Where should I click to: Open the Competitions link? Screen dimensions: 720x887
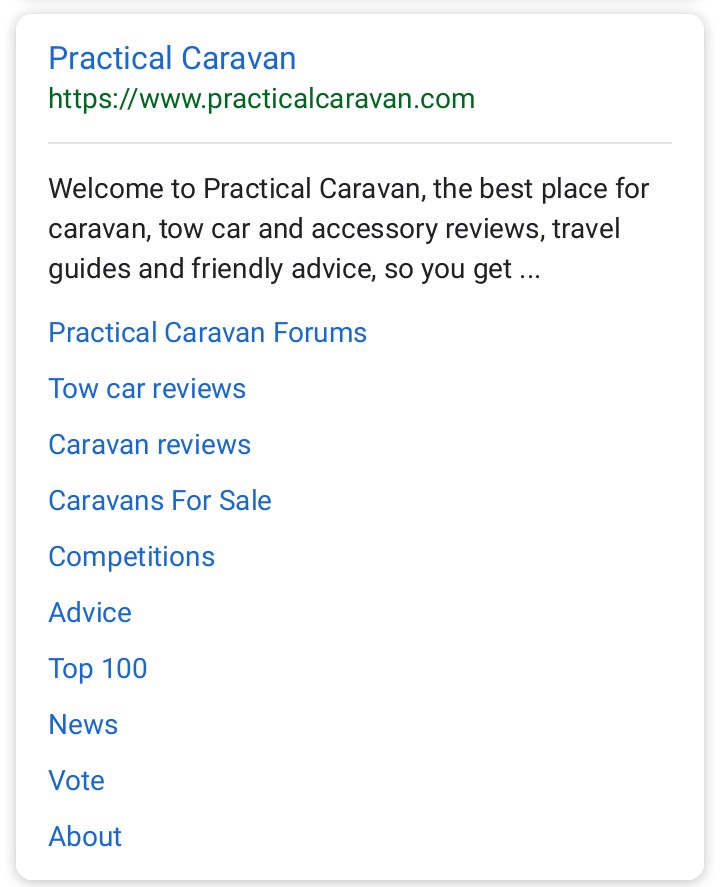click(x=131, y=557)
